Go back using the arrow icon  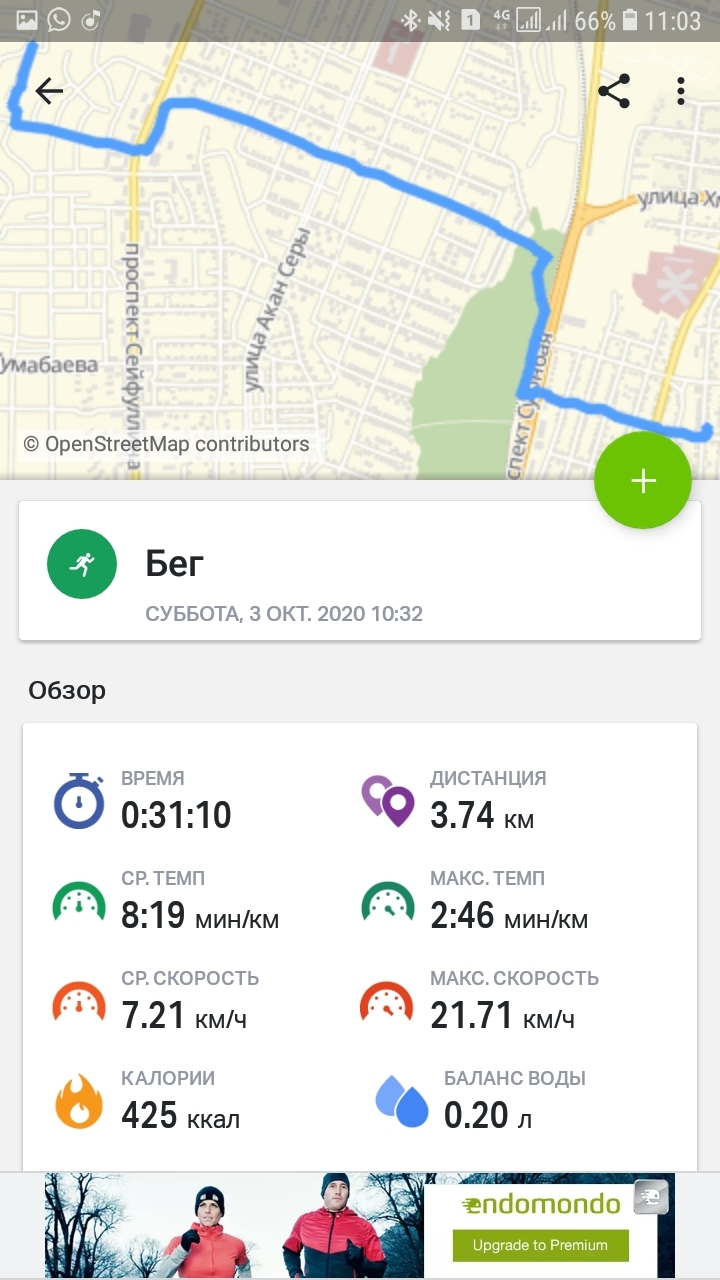[x=49, y=92]
